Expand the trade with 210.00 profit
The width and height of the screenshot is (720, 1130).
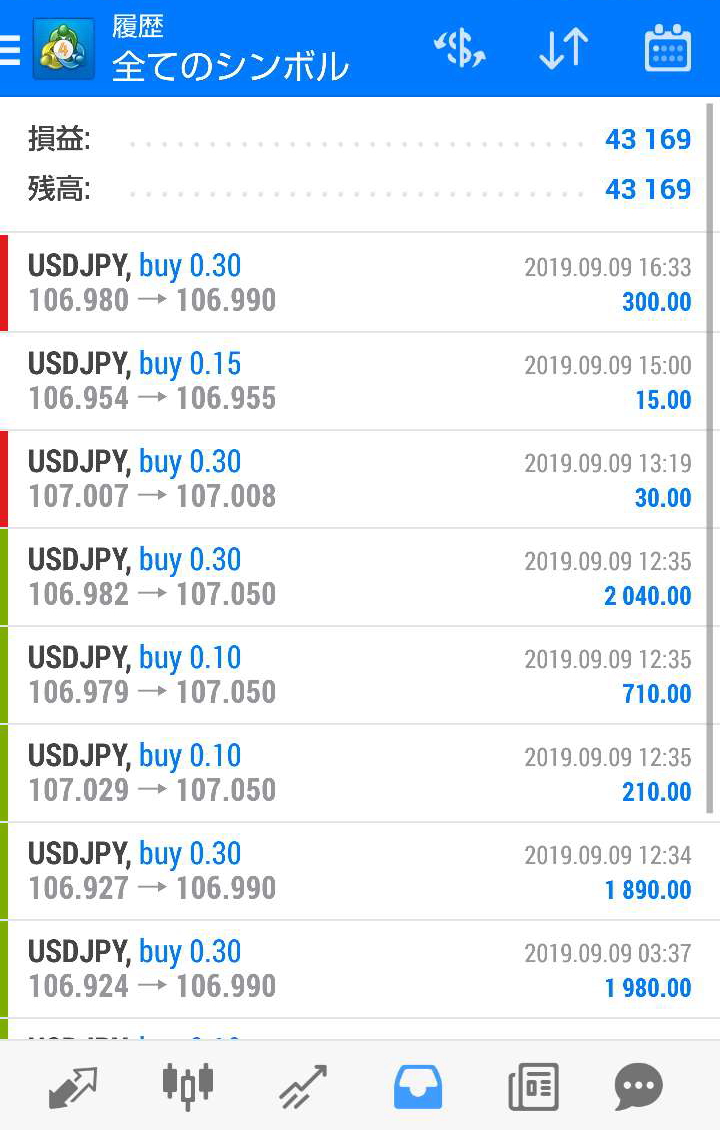[360, 773]
